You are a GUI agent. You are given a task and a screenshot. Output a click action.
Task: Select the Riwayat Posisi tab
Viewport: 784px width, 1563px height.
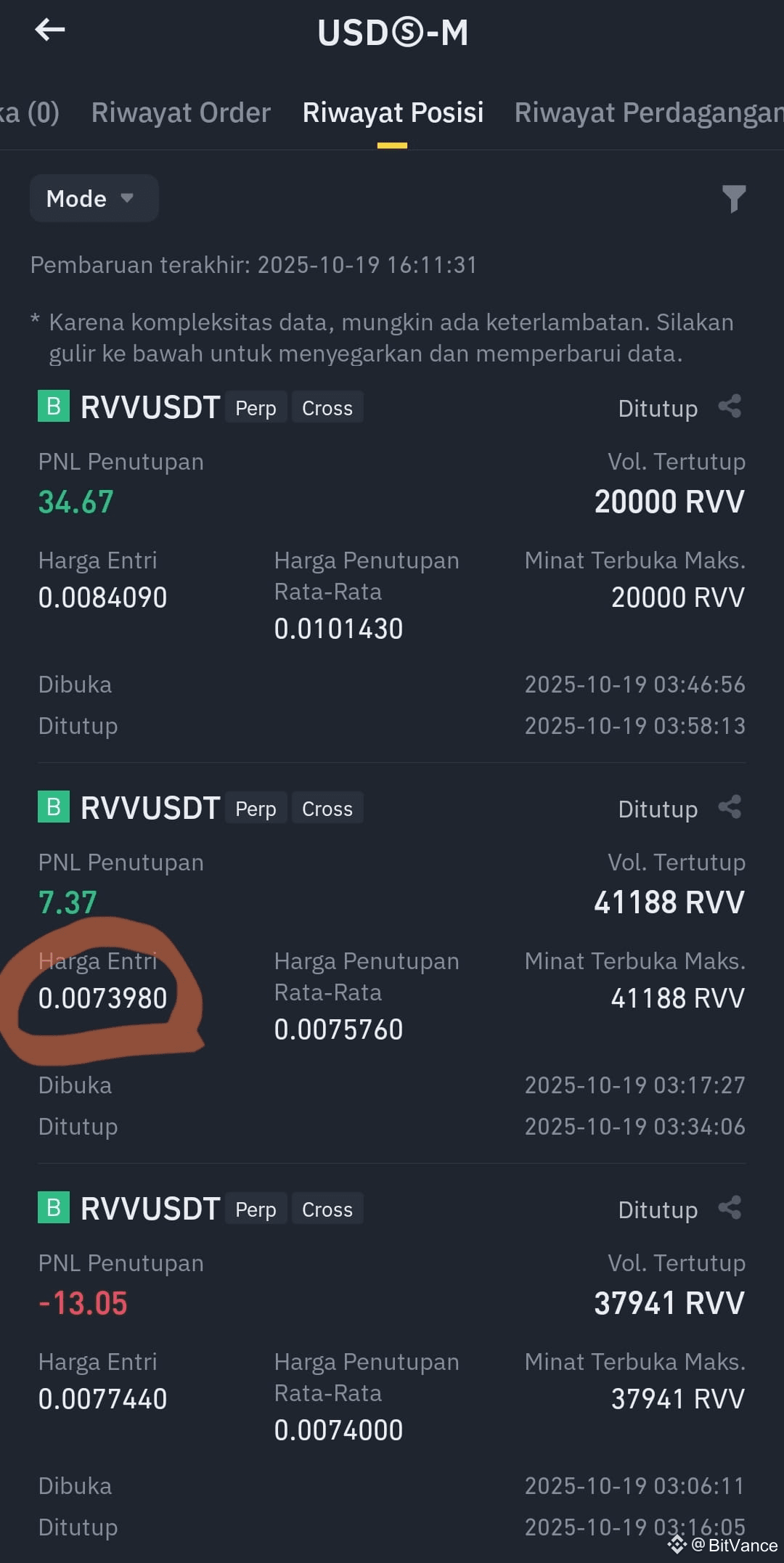point(393,113)
